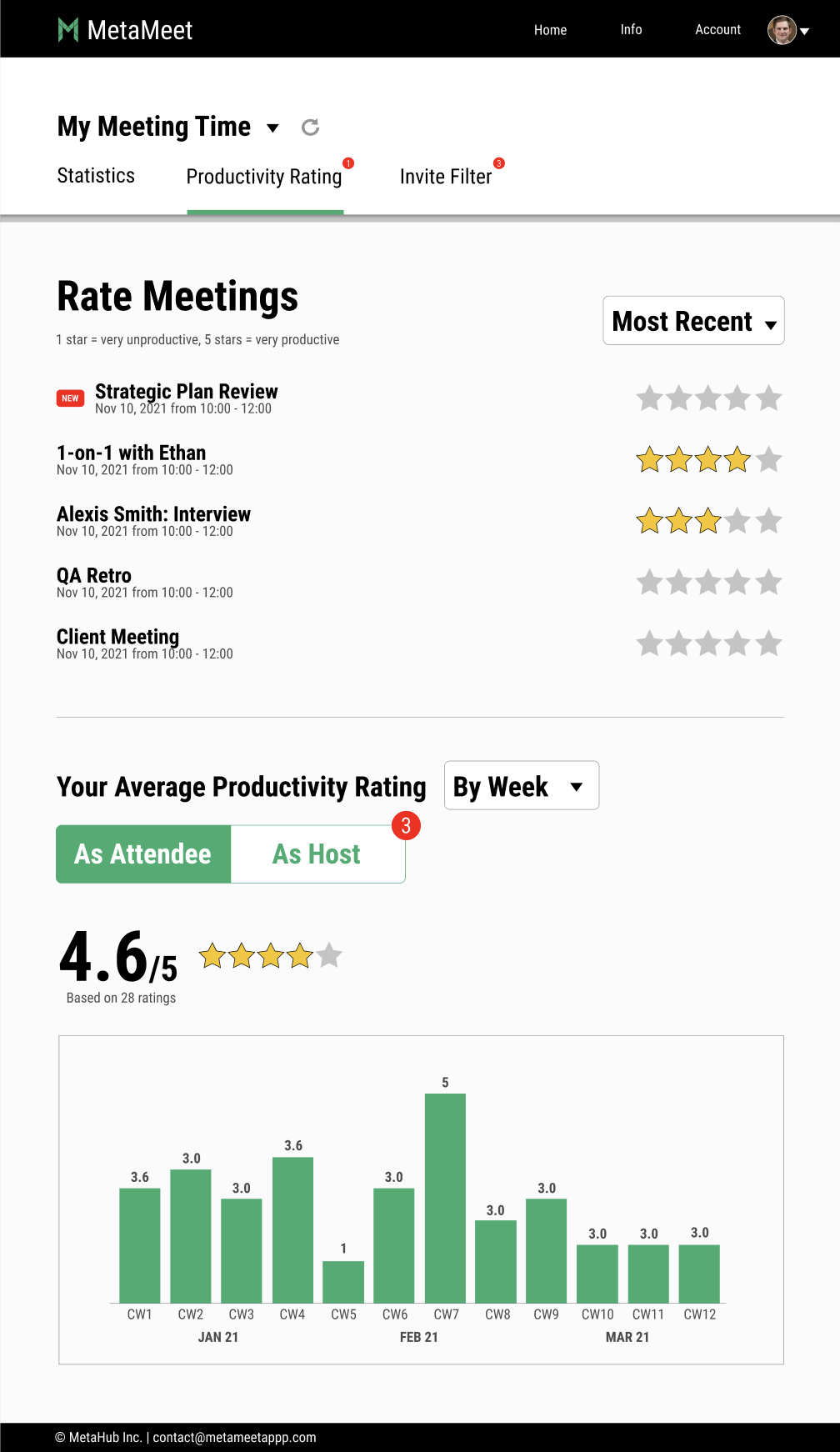Open the Home nav link

(550, 30)
